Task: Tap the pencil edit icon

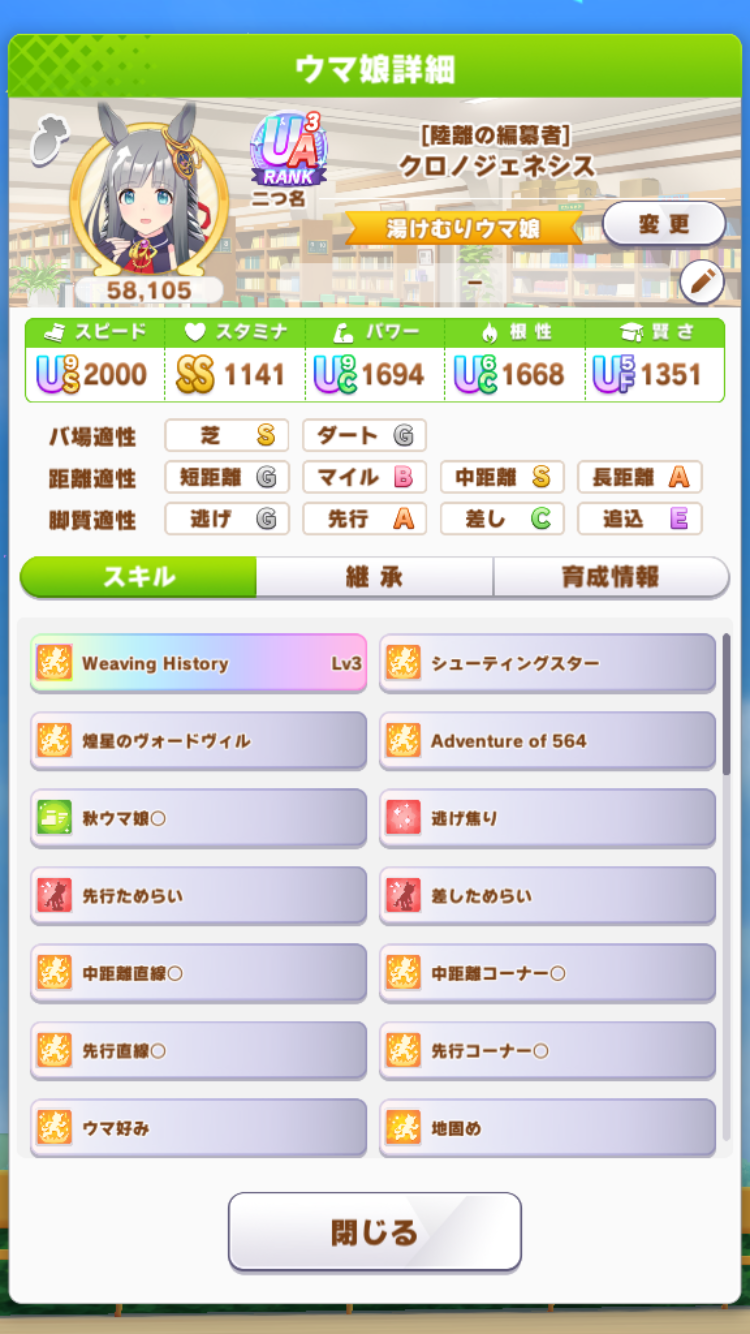Action: click(701, 283)
